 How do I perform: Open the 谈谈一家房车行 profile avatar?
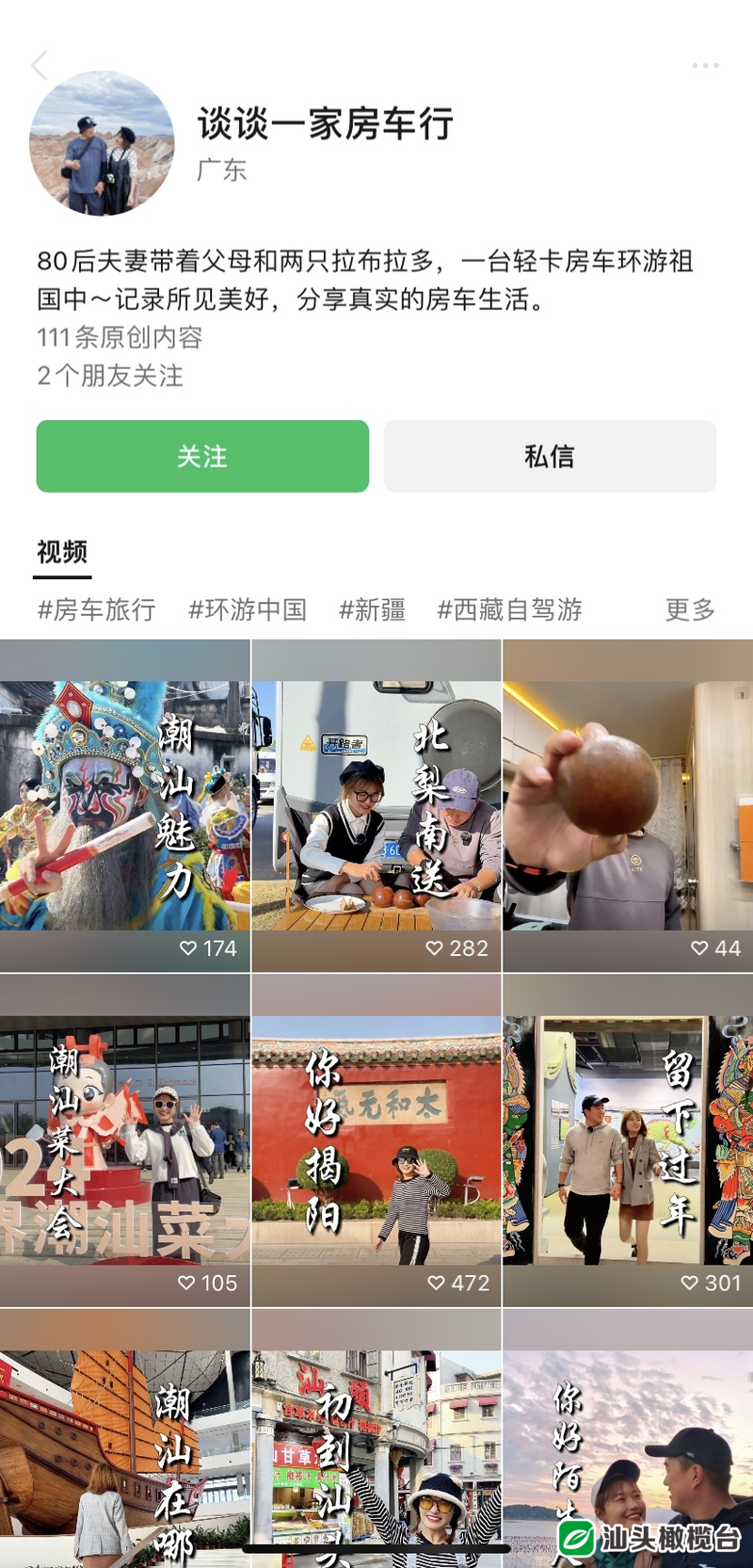(102, 143)
